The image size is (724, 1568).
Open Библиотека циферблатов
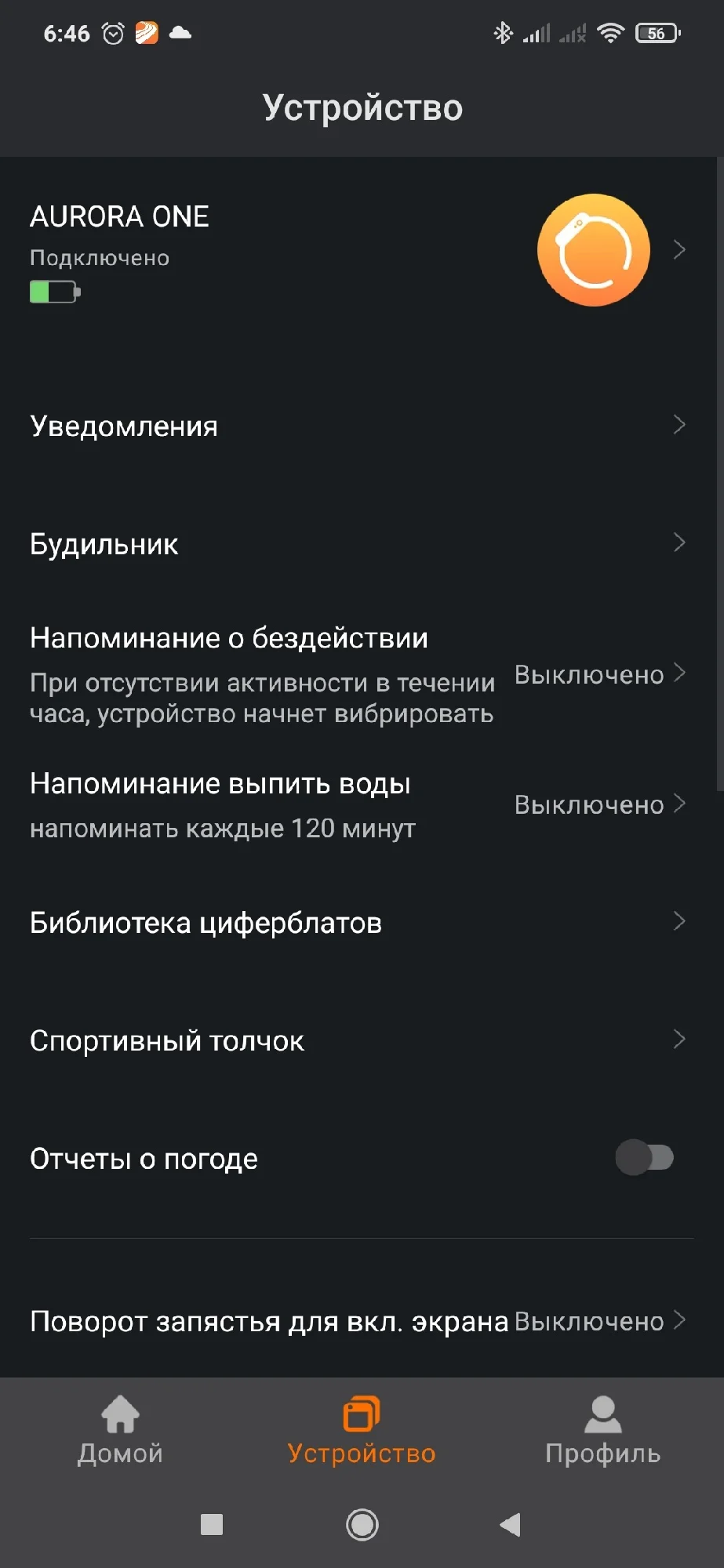point(362,922)
